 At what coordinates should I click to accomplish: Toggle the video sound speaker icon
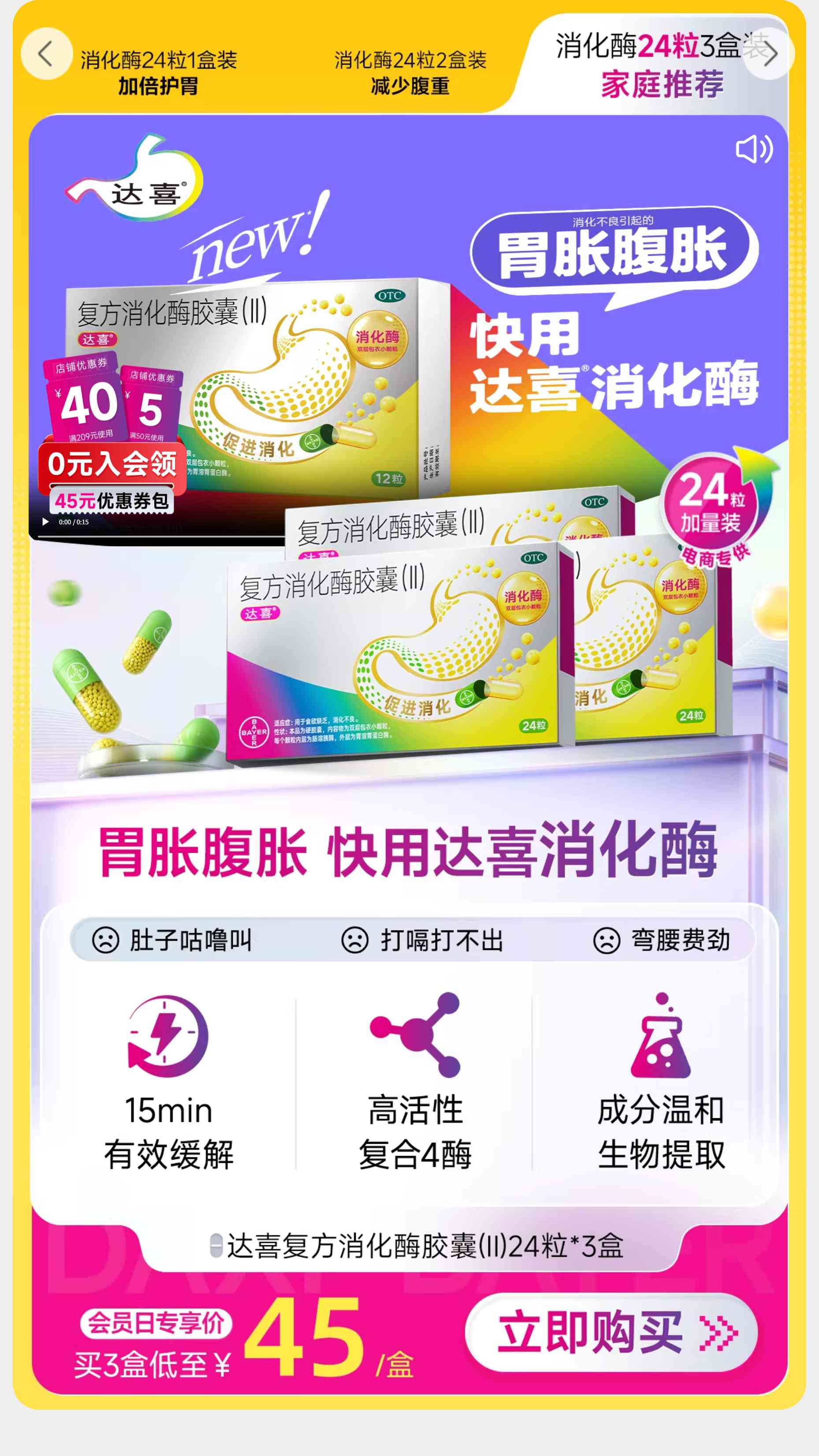753,150
